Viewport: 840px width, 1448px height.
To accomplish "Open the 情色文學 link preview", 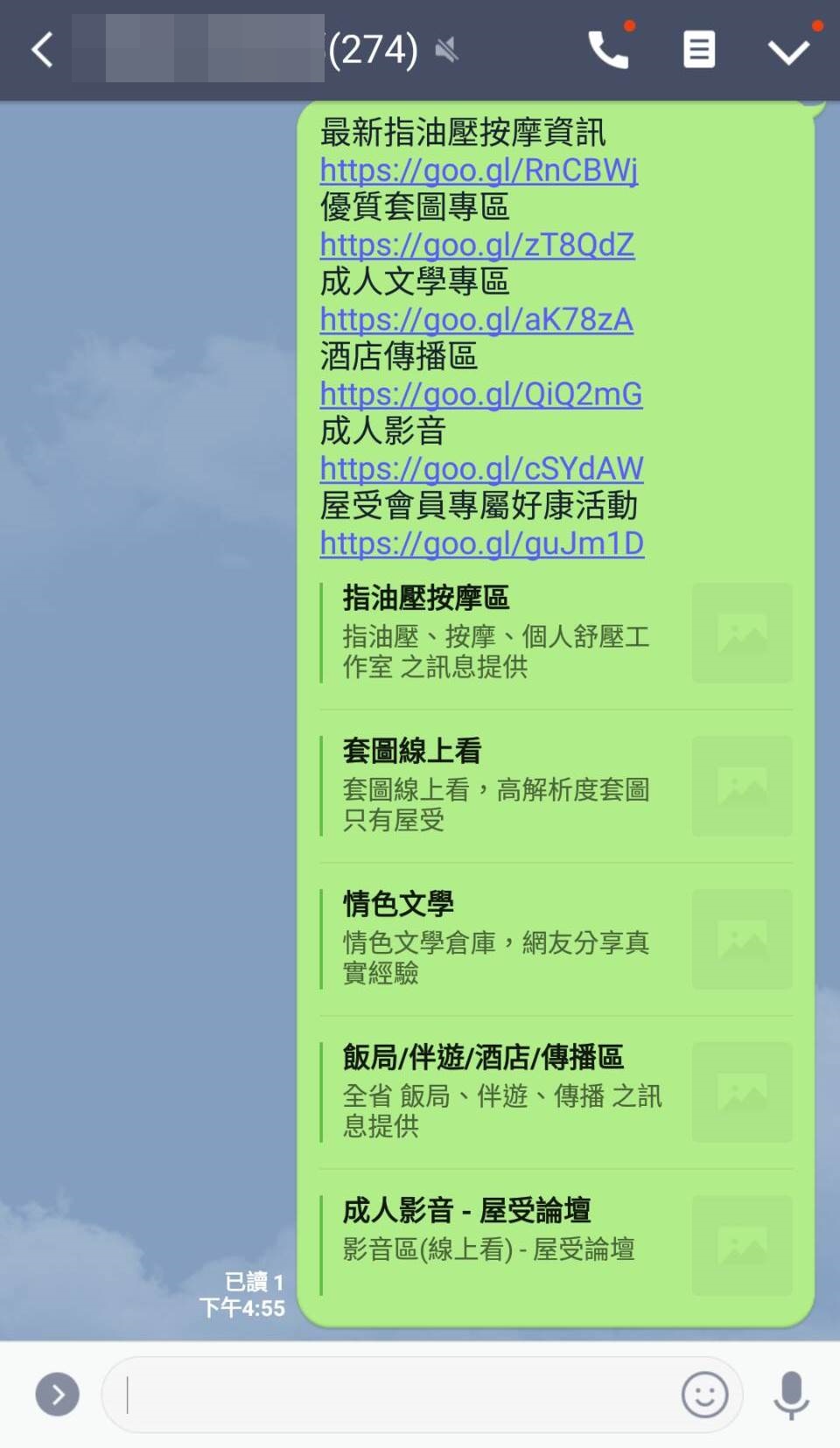I will (x=556, y=939).
